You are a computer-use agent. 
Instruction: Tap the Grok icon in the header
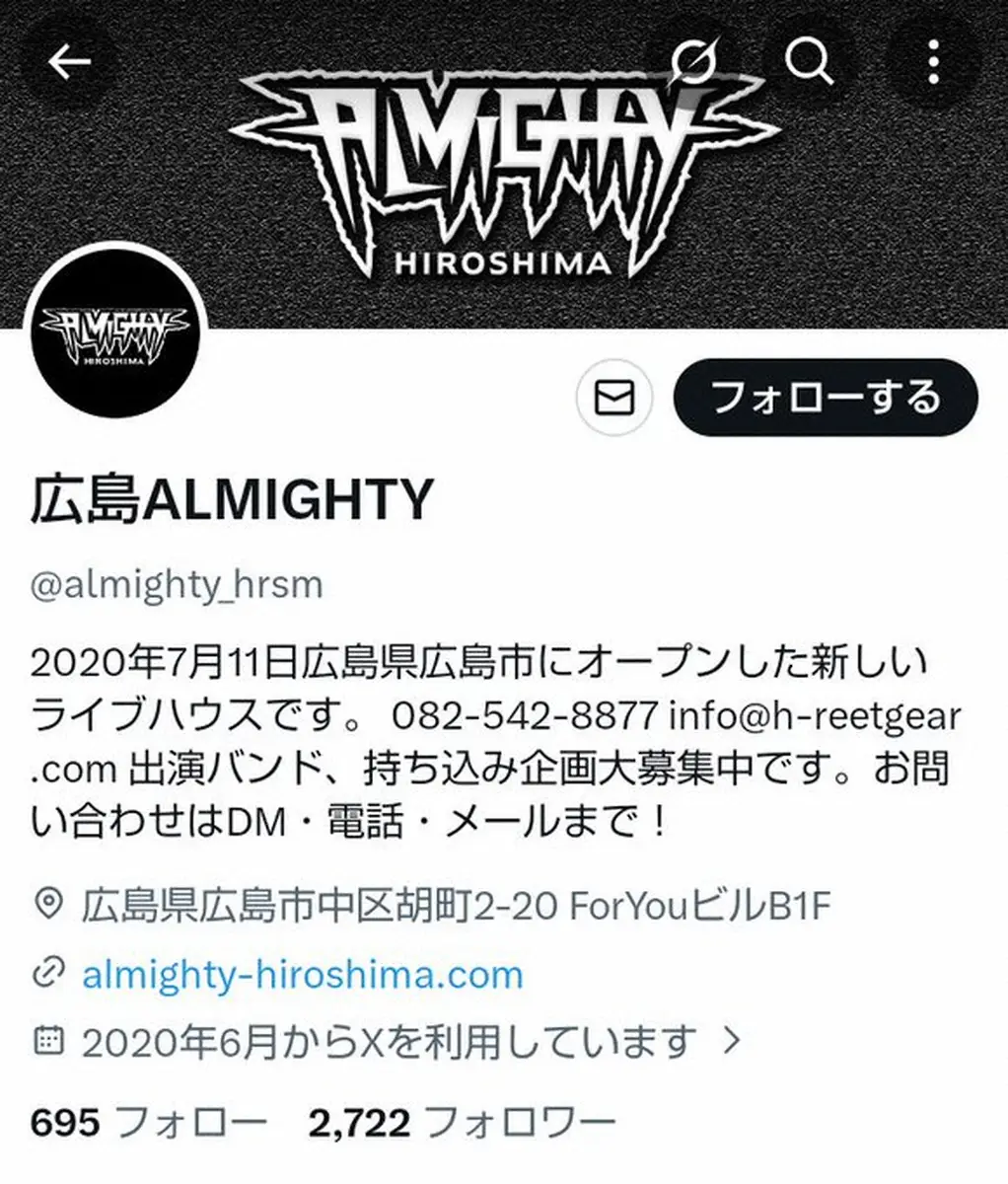(693, 62)
